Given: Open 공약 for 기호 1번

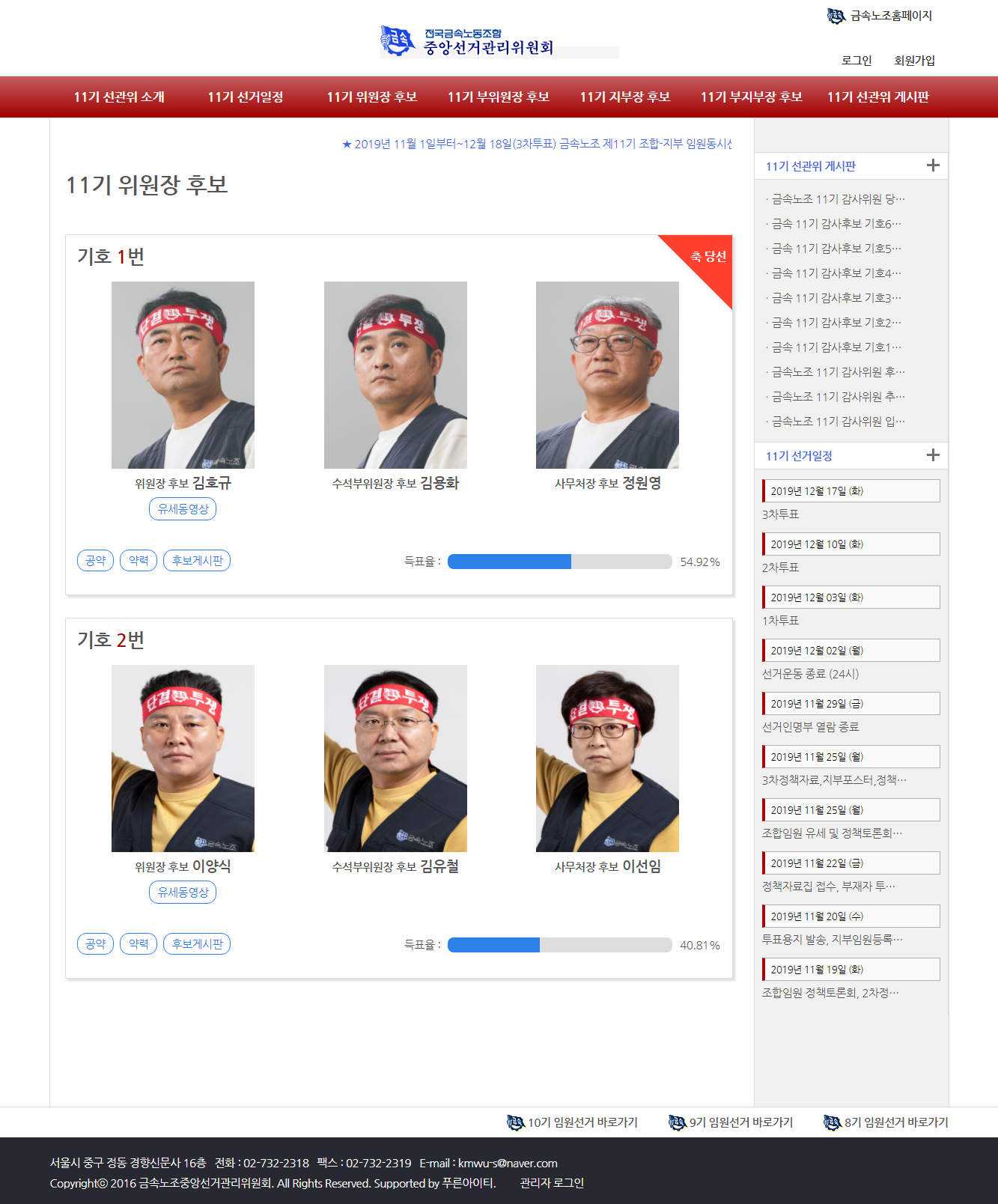Looking at the screenshot, I should tap(95, 561).
